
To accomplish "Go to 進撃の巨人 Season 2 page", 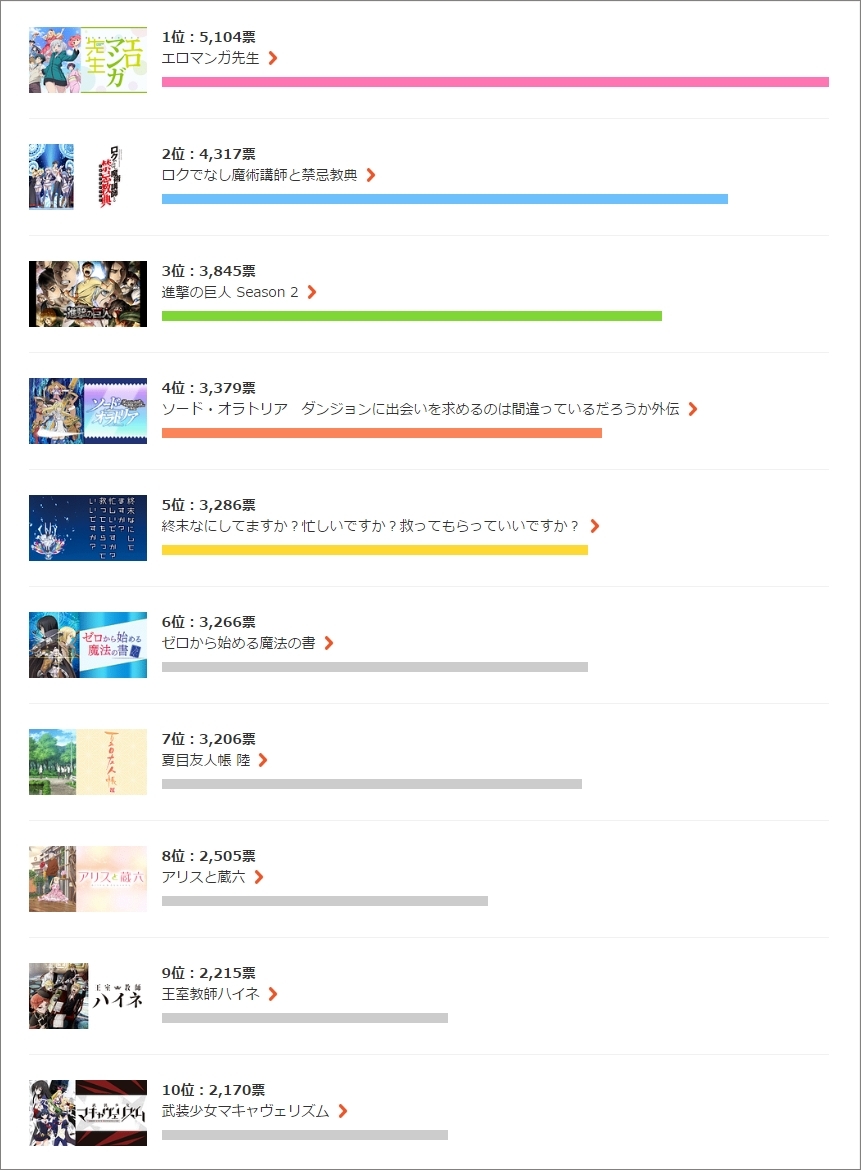I will (x=230, y=292).
